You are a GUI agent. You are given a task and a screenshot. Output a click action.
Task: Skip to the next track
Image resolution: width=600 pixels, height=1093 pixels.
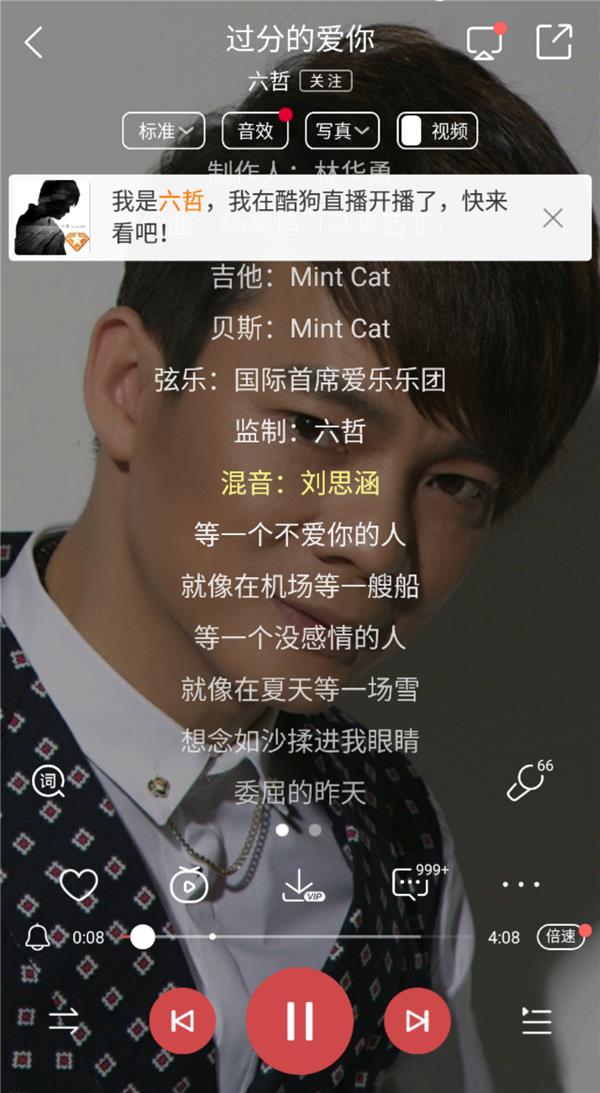point(417,1020)
